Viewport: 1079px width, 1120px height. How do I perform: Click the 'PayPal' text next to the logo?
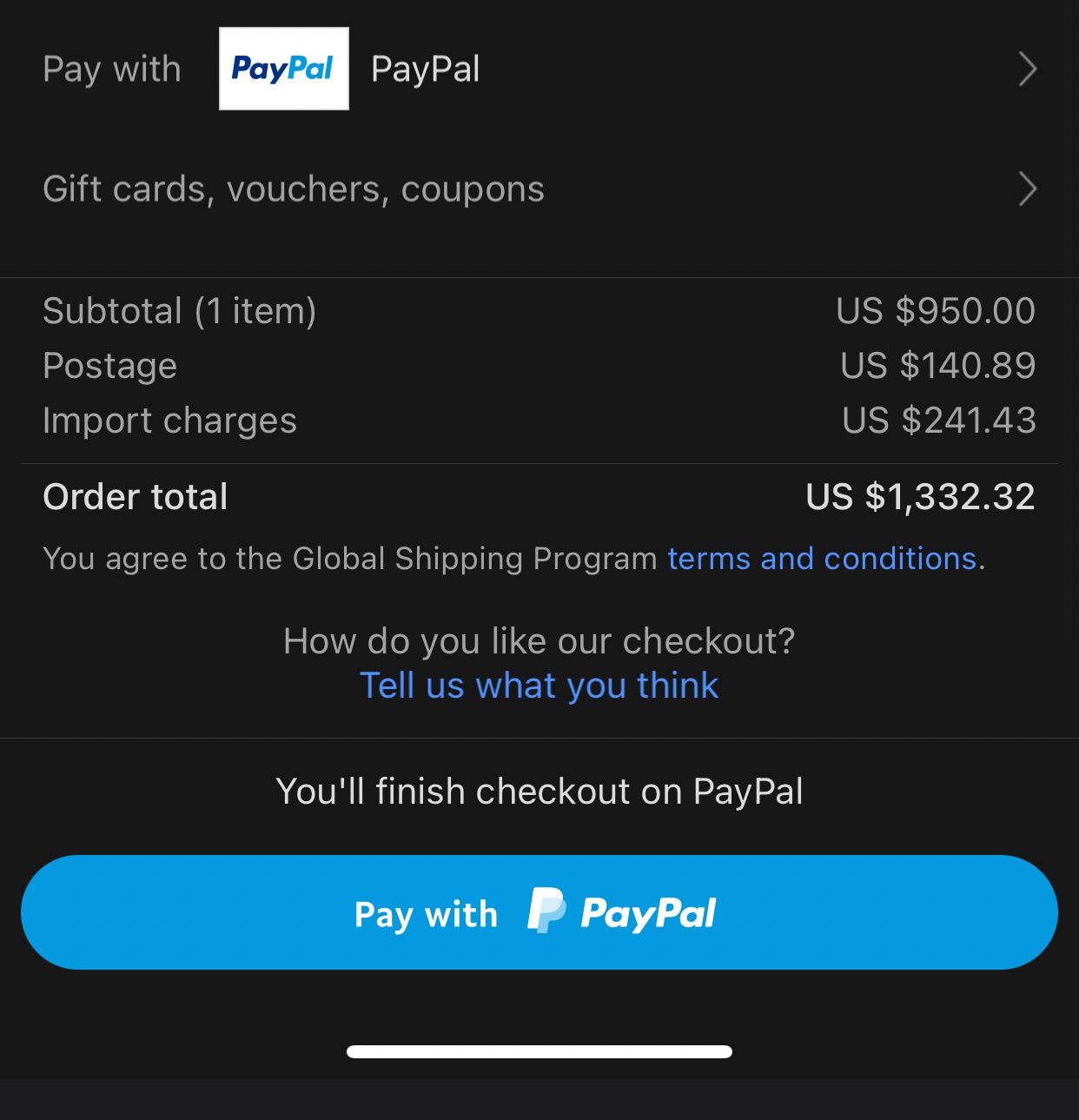(x=425, y=70)
